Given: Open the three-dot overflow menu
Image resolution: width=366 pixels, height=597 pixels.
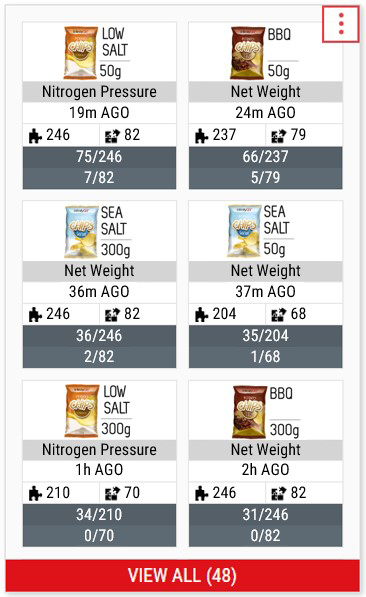Looking at the screenshot, I should pyautogui.click(x=340, y=24).
